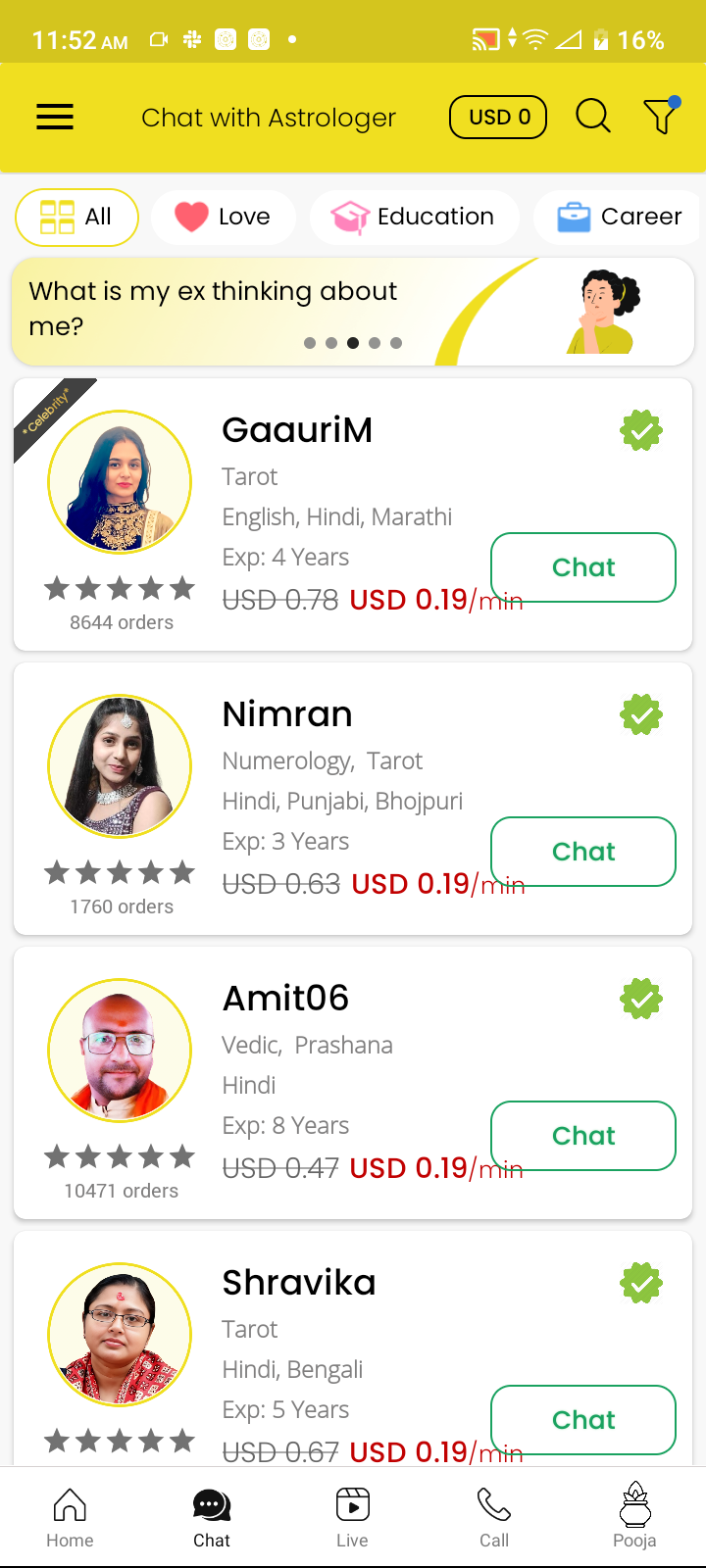Start chat with Nimran
Image resolution: width=706 pixels, height=1568 pixels.
pyautogui.click(x=583, y=852)
